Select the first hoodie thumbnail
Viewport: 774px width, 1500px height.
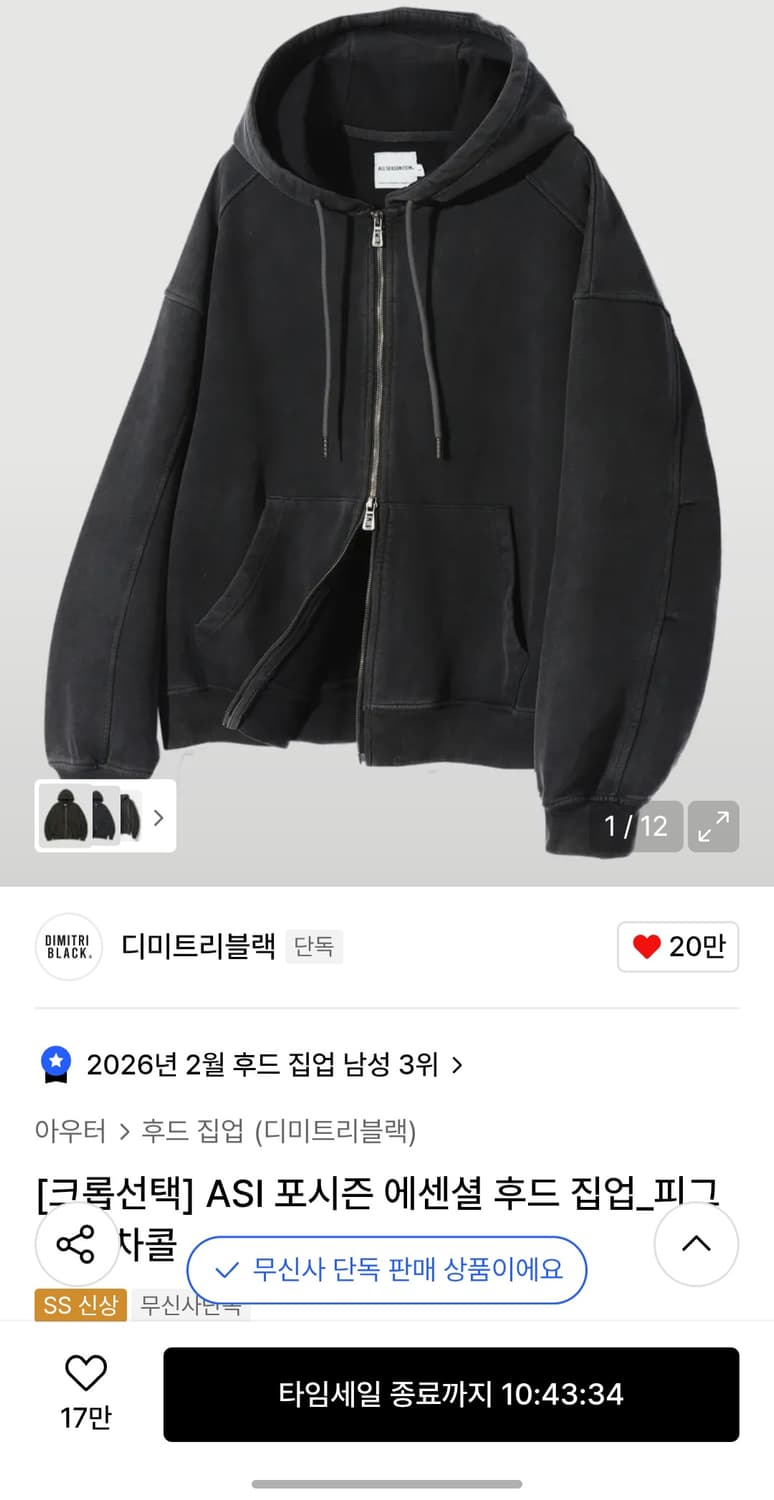[x=62, y=818]
